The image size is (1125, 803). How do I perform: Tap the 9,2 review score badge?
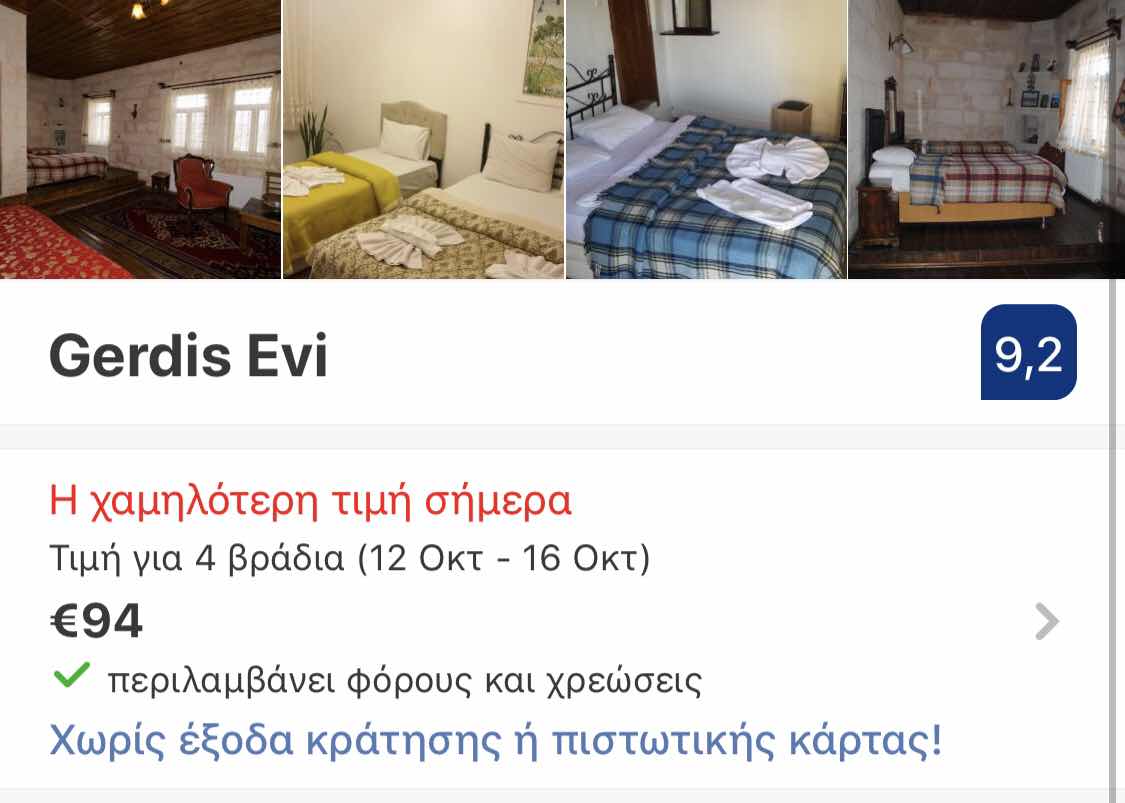click(x=1028, y=352)
